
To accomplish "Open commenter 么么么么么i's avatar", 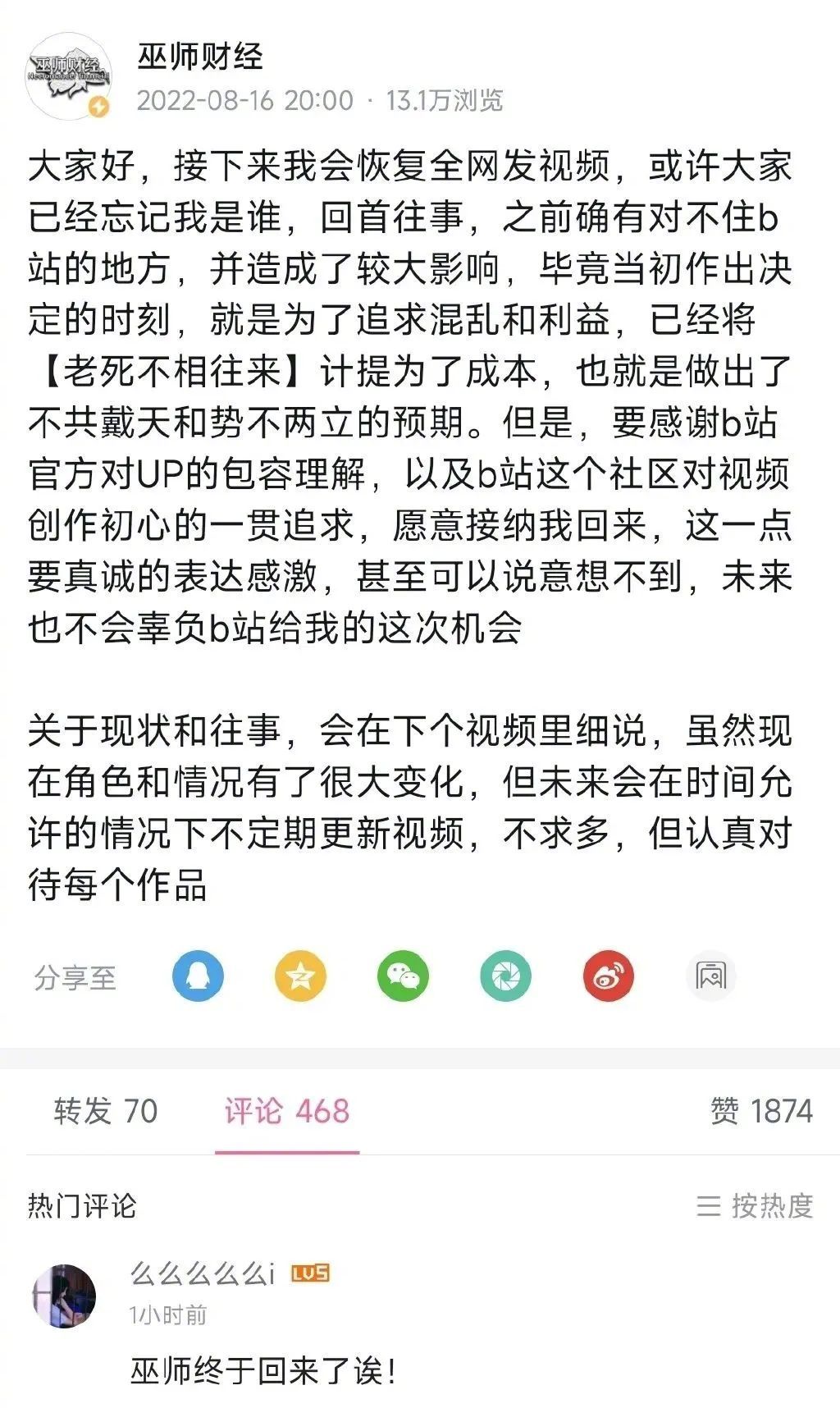I will 63,1296.
